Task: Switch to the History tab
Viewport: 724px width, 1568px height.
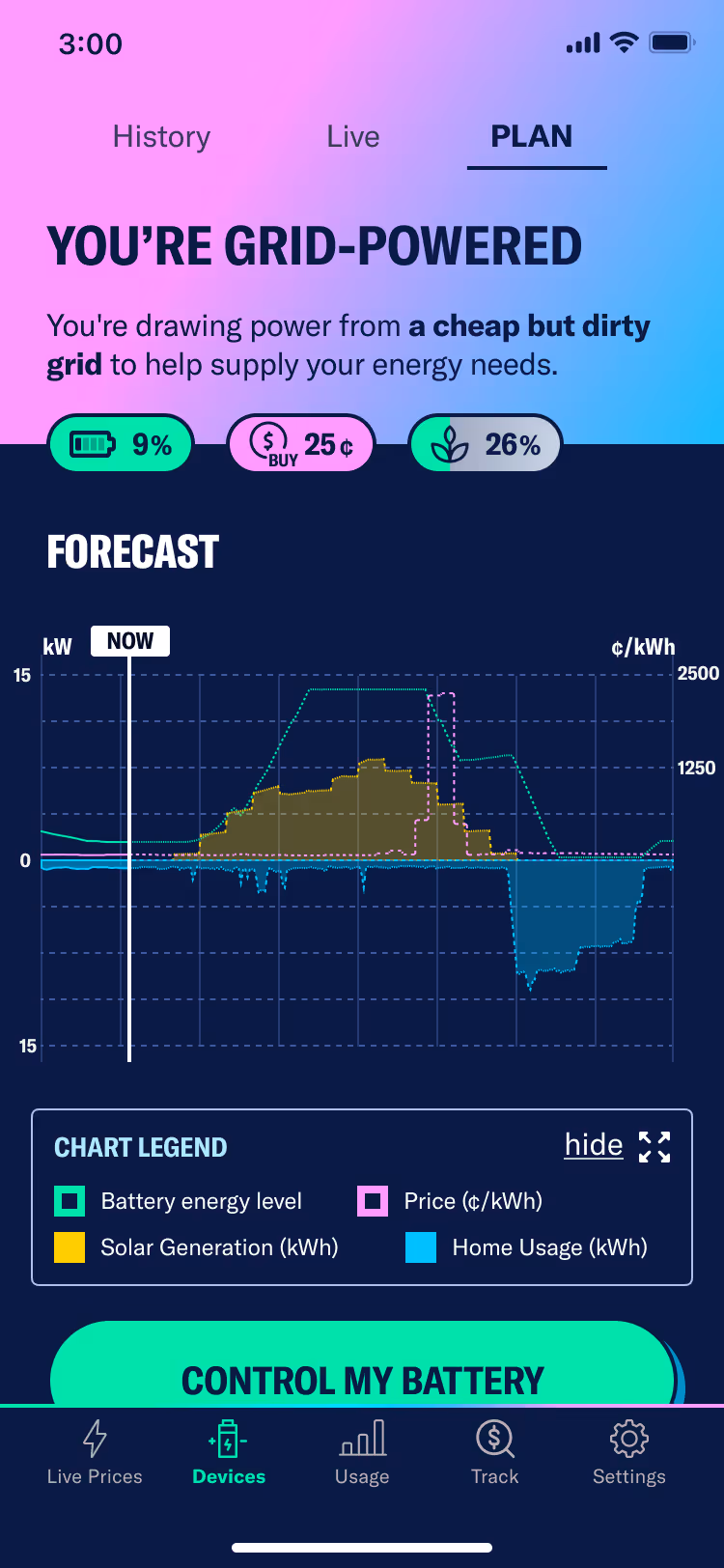Action: tap(161, 136)
